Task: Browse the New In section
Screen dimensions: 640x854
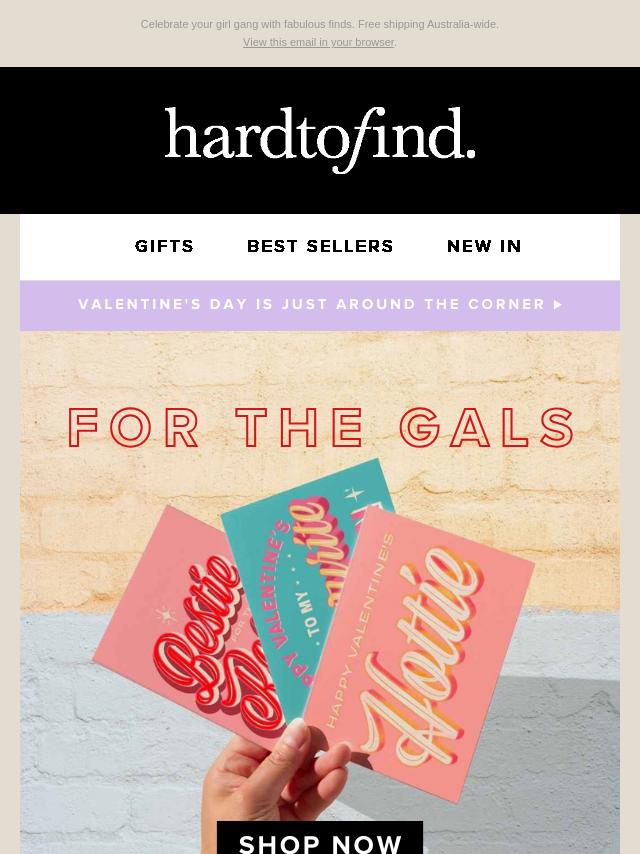Action: pyautogui.click(x=484, y=246)
